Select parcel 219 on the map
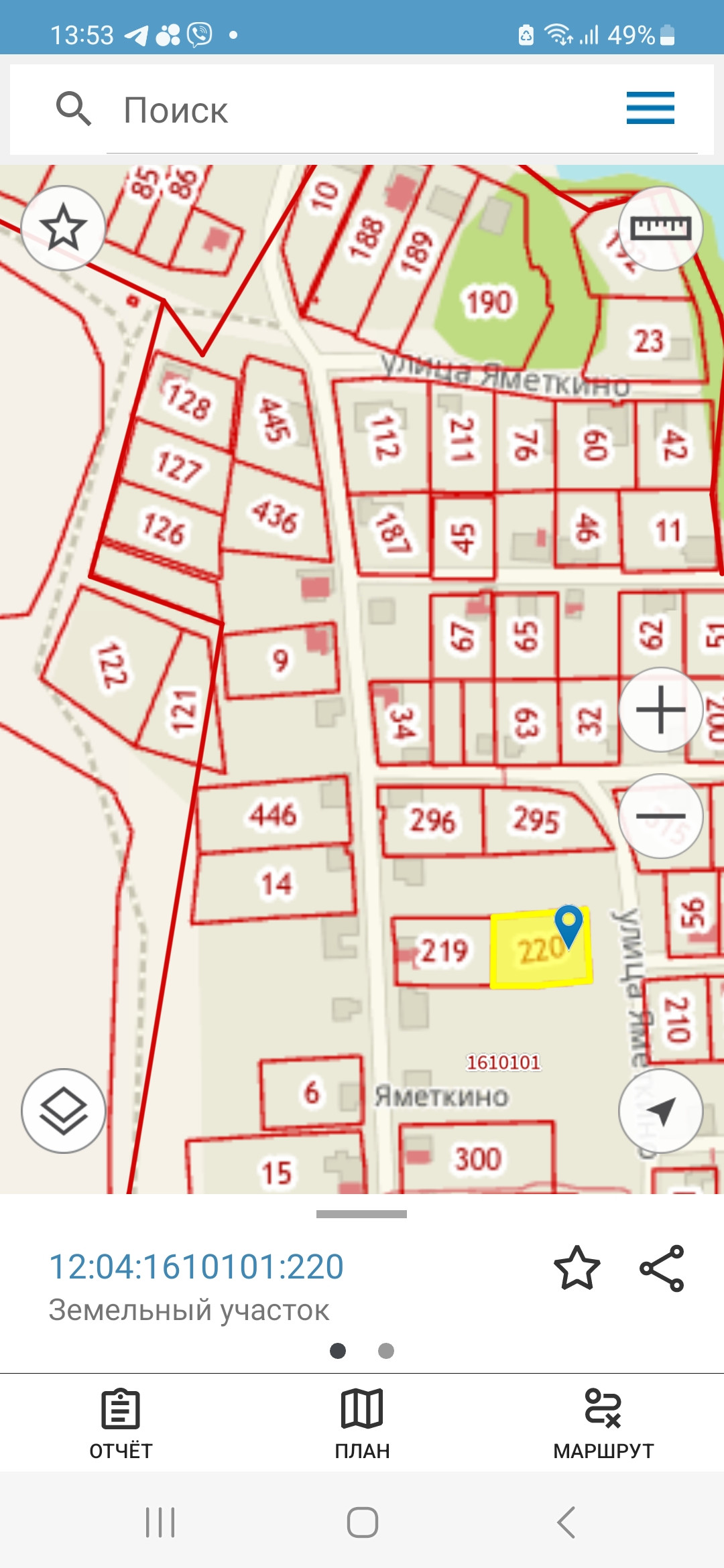Screen dimensions: 724x1568 (442, 951)
